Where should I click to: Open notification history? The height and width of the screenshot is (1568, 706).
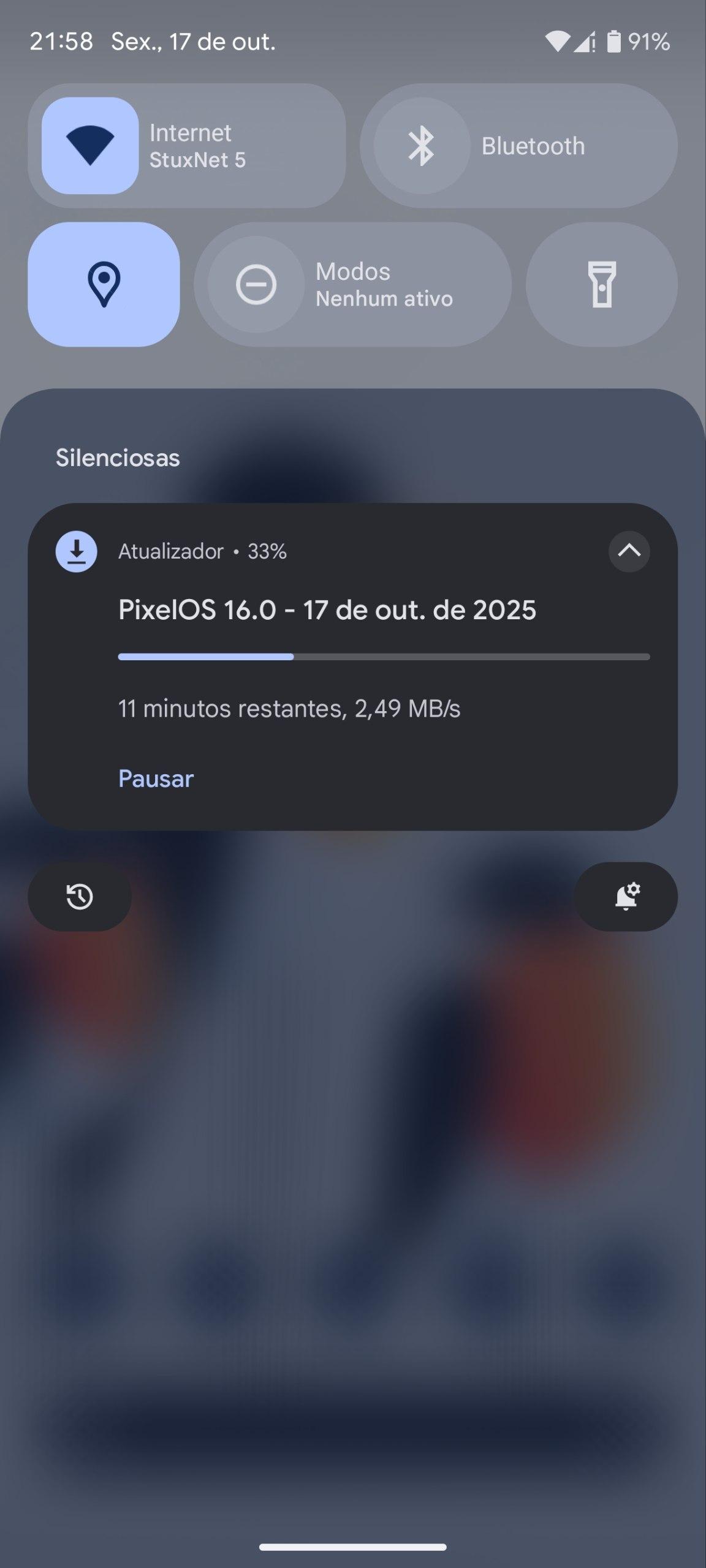tap(80, 897)
